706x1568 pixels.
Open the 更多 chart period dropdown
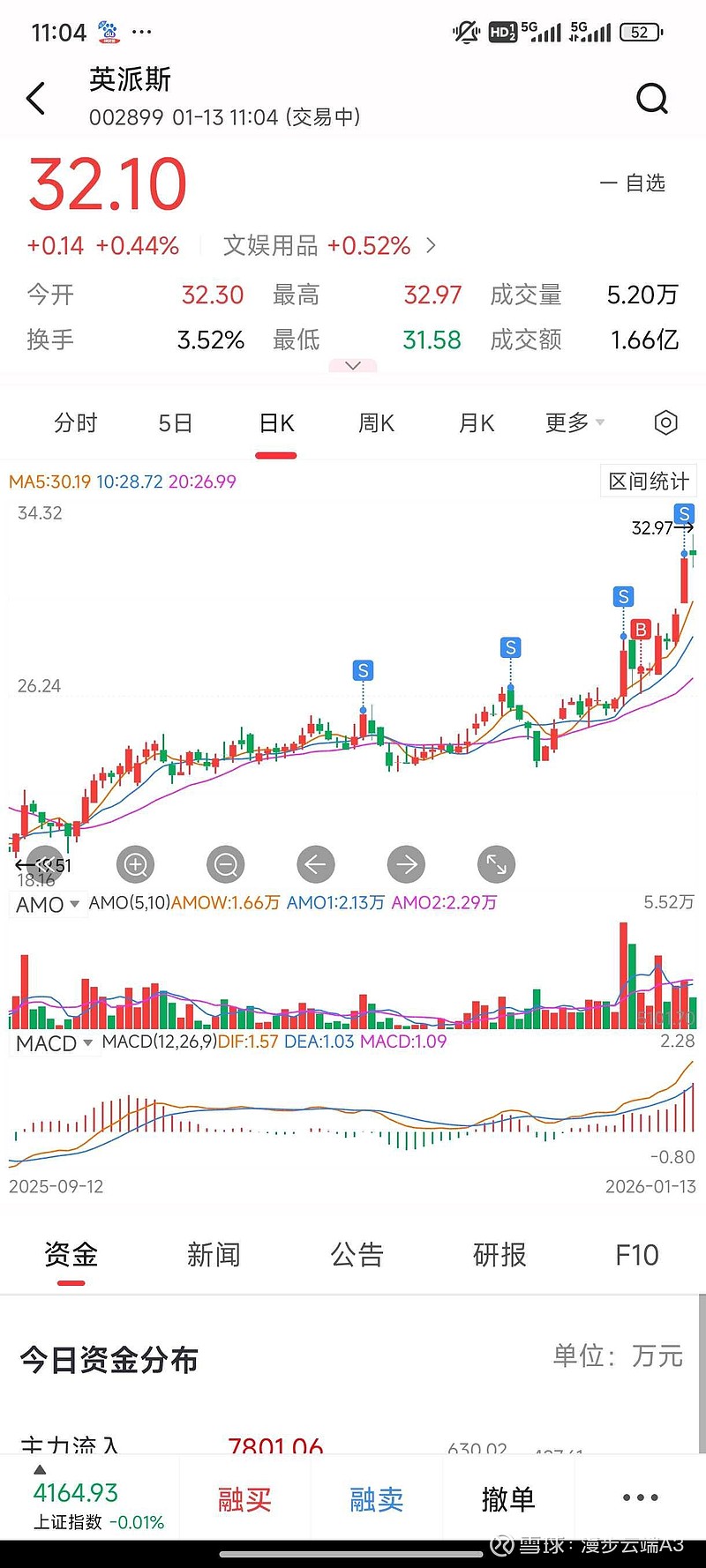point(572,423)
